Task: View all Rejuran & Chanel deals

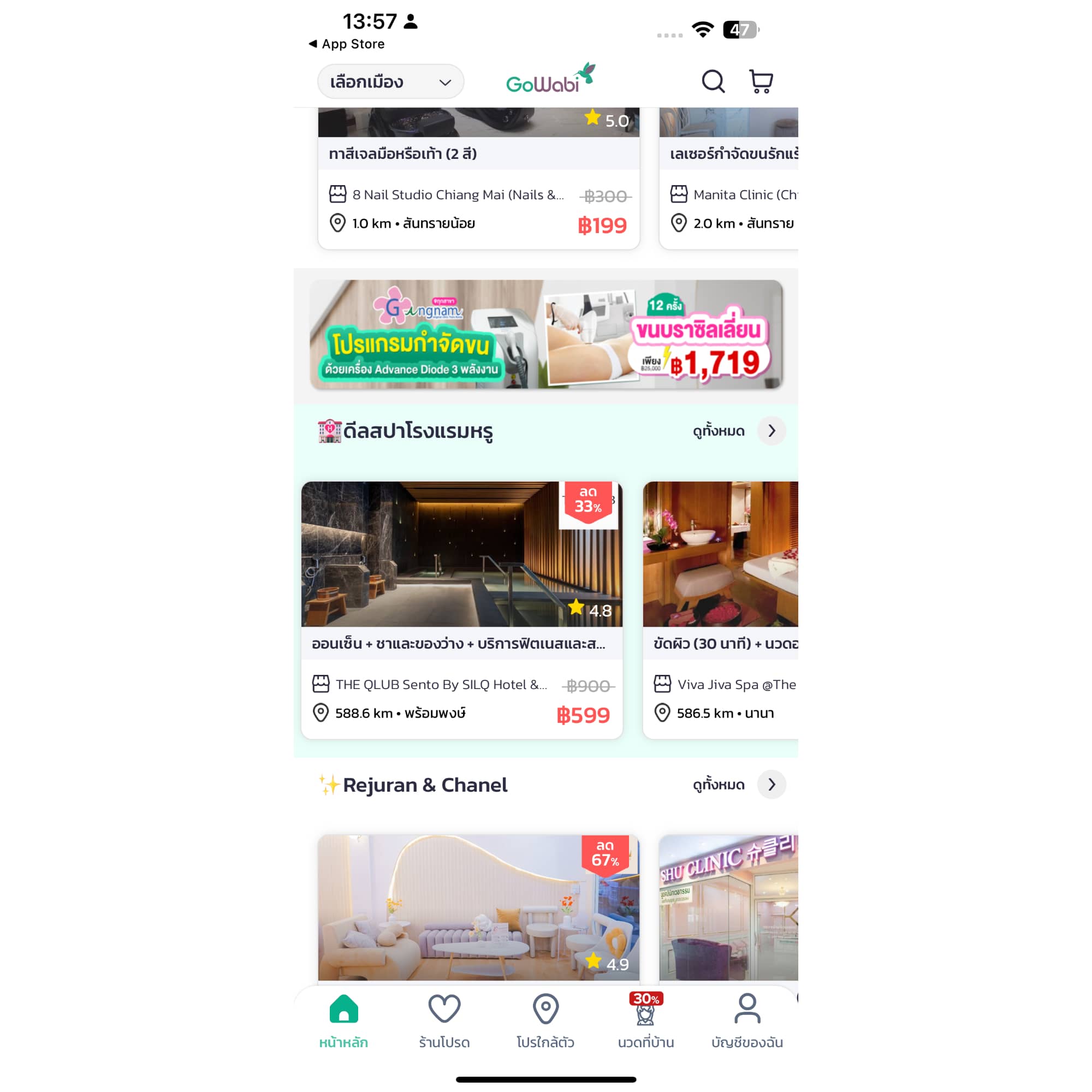Action: [771, 785]
